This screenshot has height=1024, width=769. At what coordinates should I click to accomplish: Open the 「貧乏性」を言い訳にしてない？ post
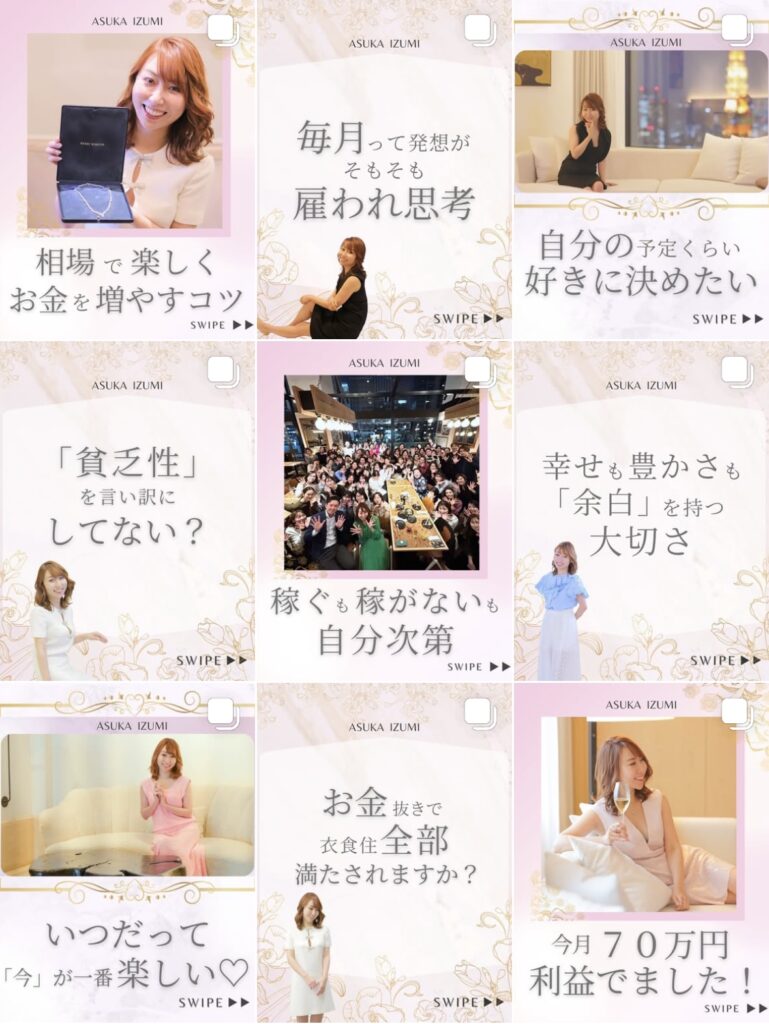point(127,511)
